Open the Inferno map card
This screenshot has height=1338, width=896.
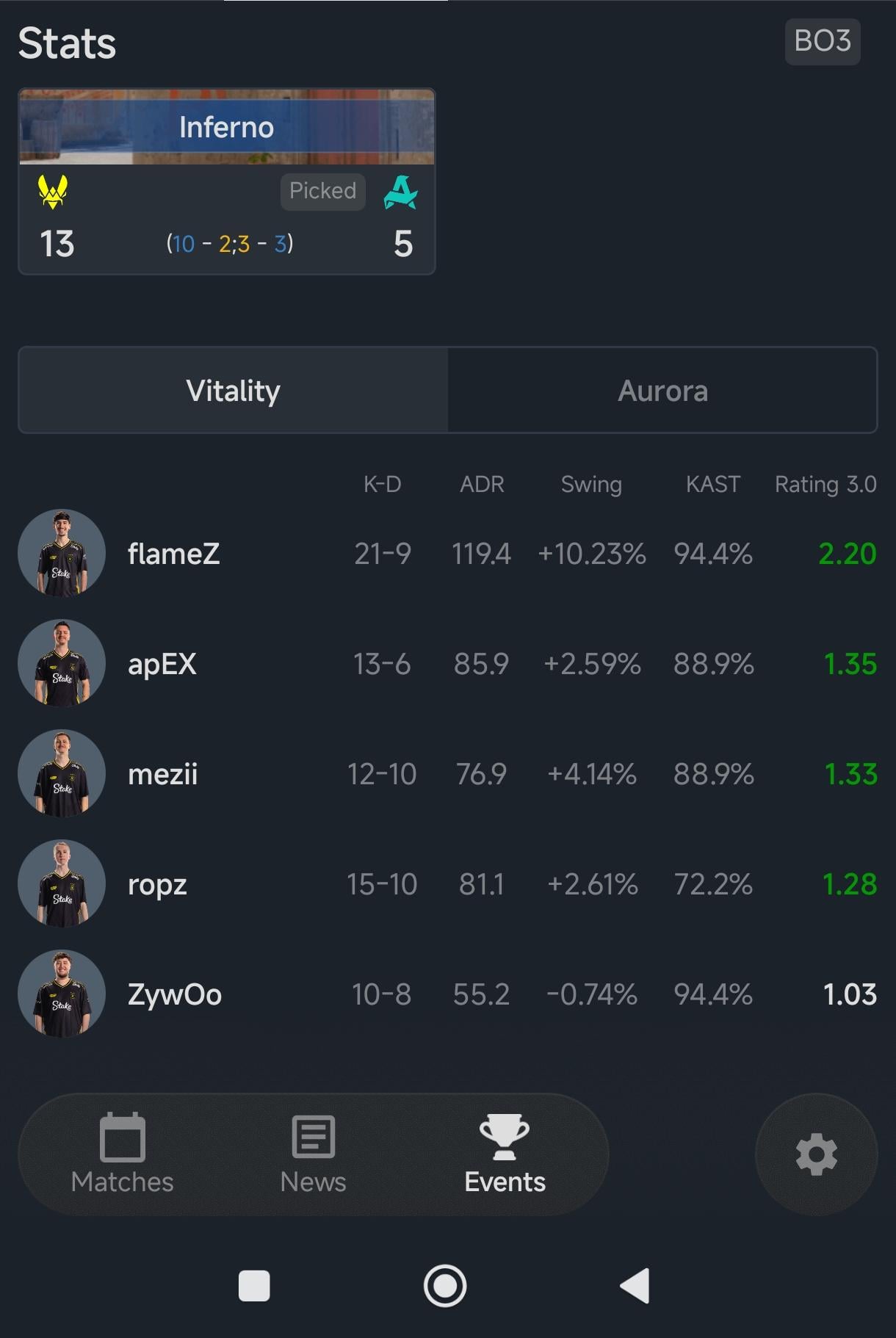tap(226, 181)
